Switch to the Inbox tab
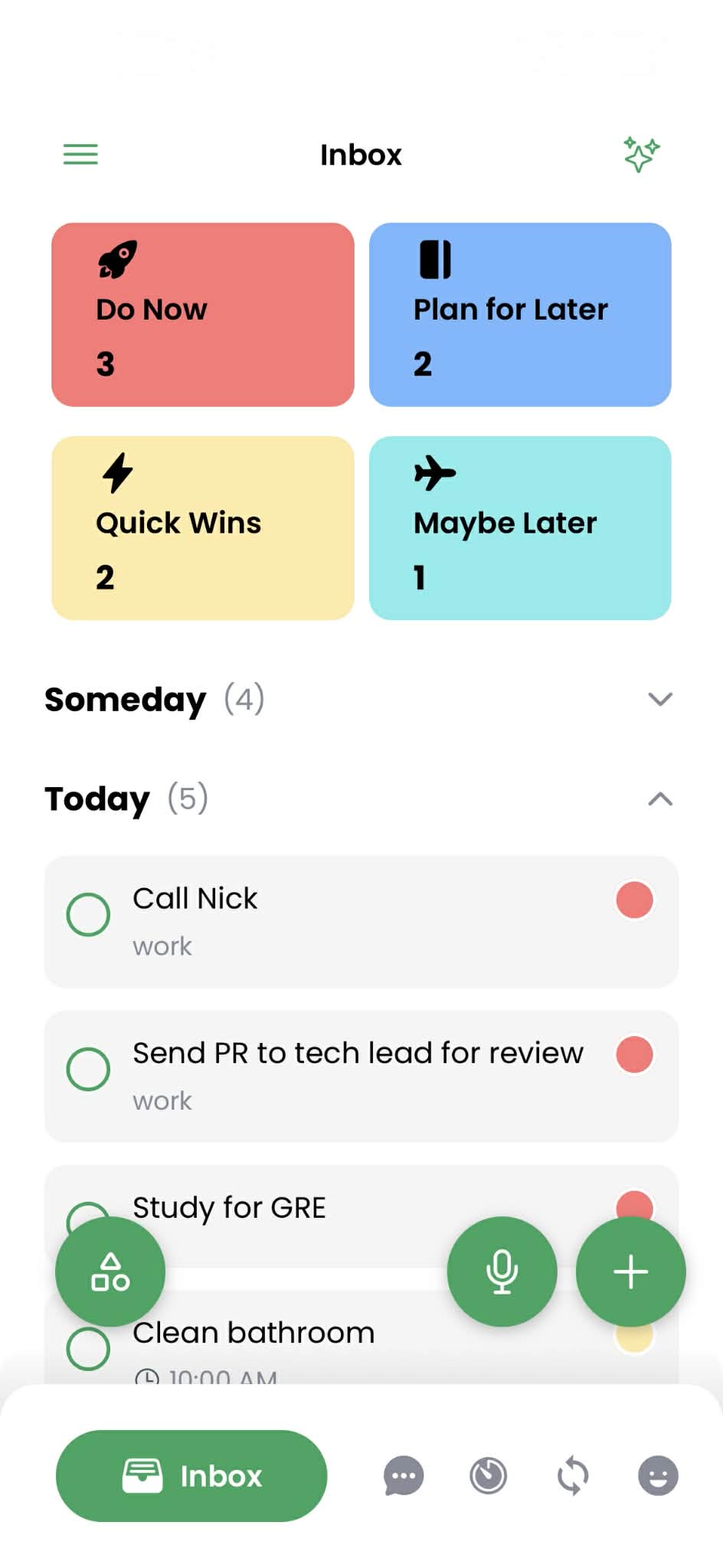Viewport: 723px width, 1568px height. pyautogui.click(x=191, y=1475)
